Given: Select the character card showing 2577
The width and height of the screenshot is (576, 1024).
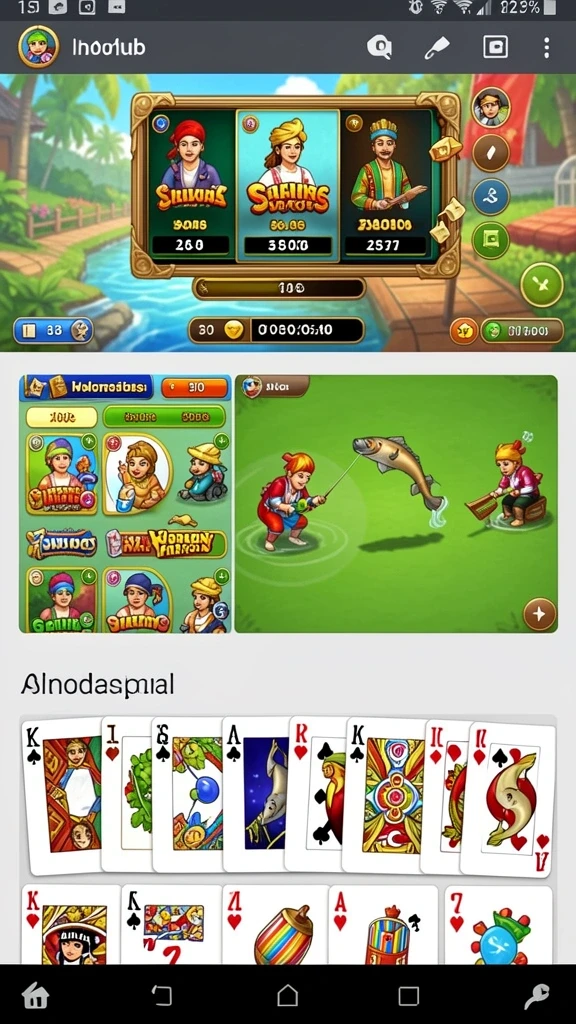Looking at the screenshot, I should pos(387,185).
